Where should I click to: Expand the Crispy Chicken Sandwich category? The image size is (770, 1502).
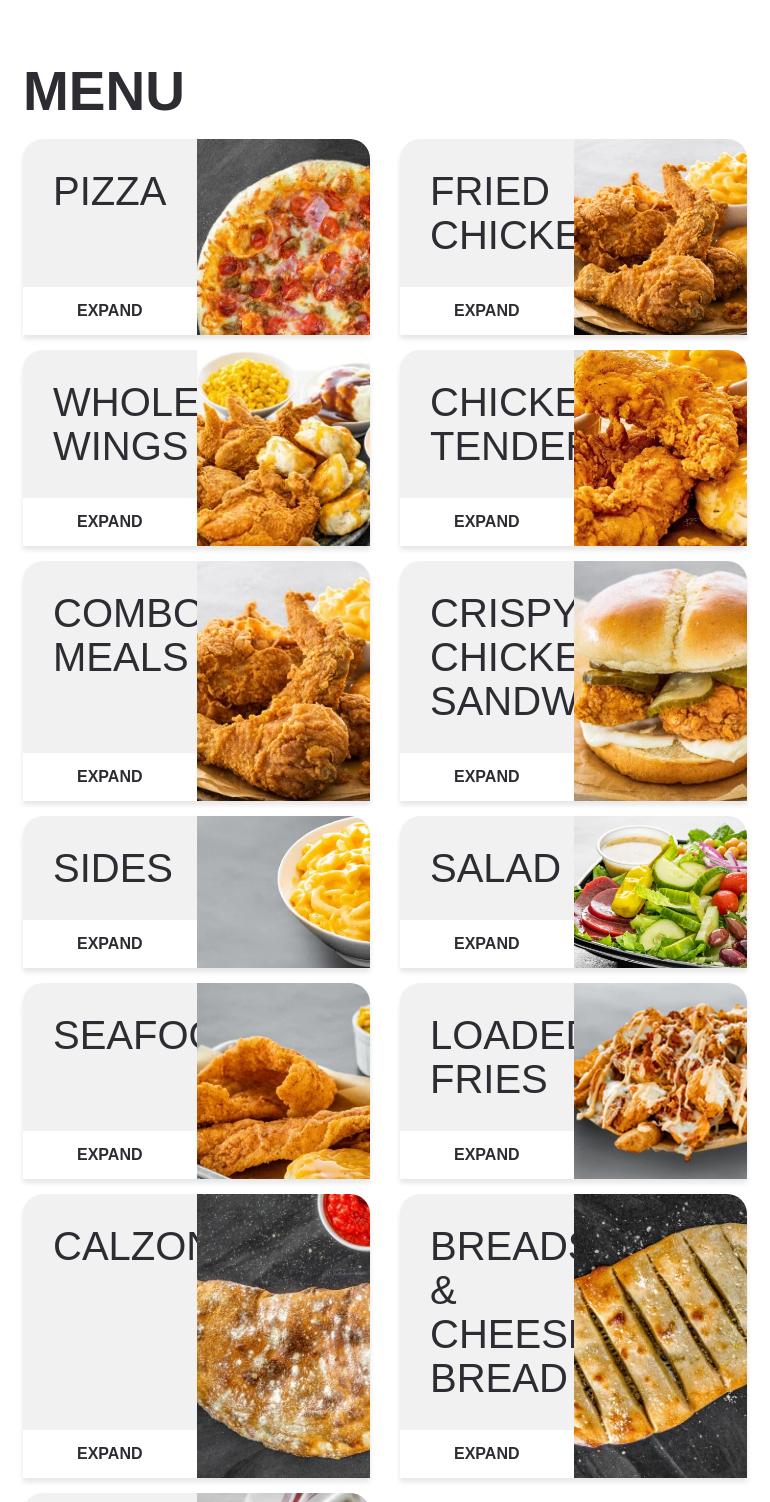pyautogui.click(x=487, y=777)
